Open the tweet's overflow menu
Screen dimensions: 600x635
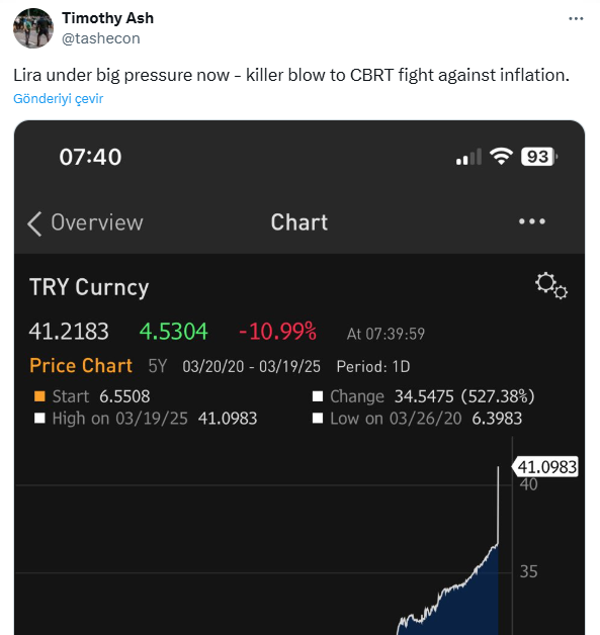[x=575, y=18]
